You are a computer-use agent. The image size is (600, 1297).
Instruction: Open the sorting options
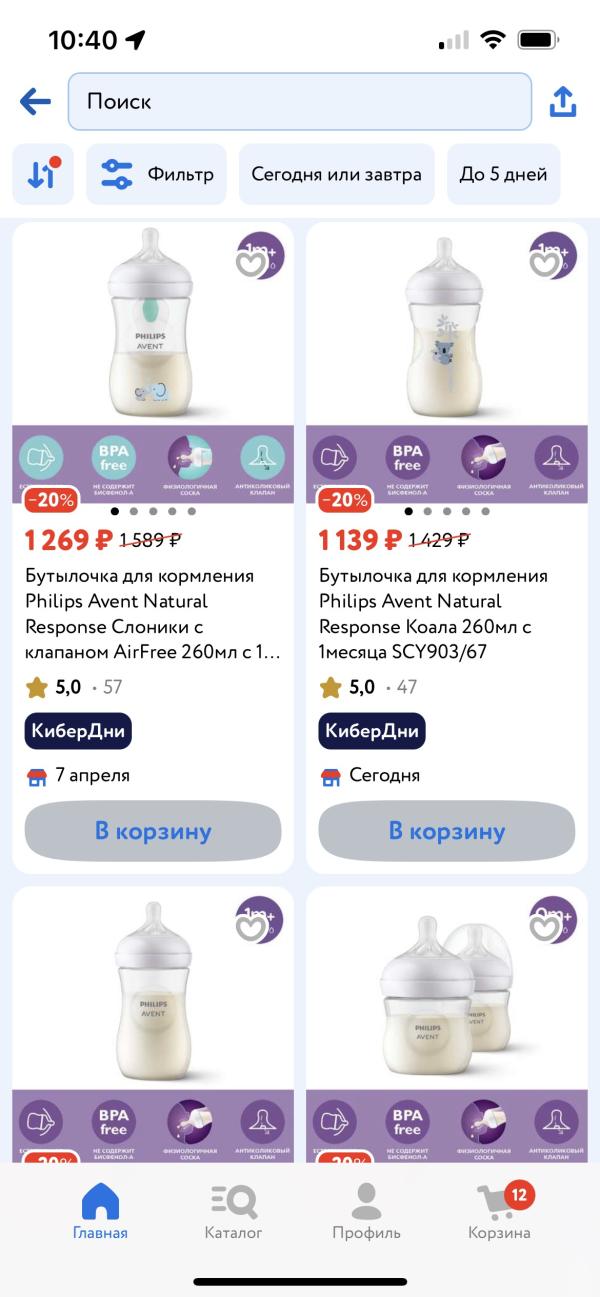click(43, 174)
